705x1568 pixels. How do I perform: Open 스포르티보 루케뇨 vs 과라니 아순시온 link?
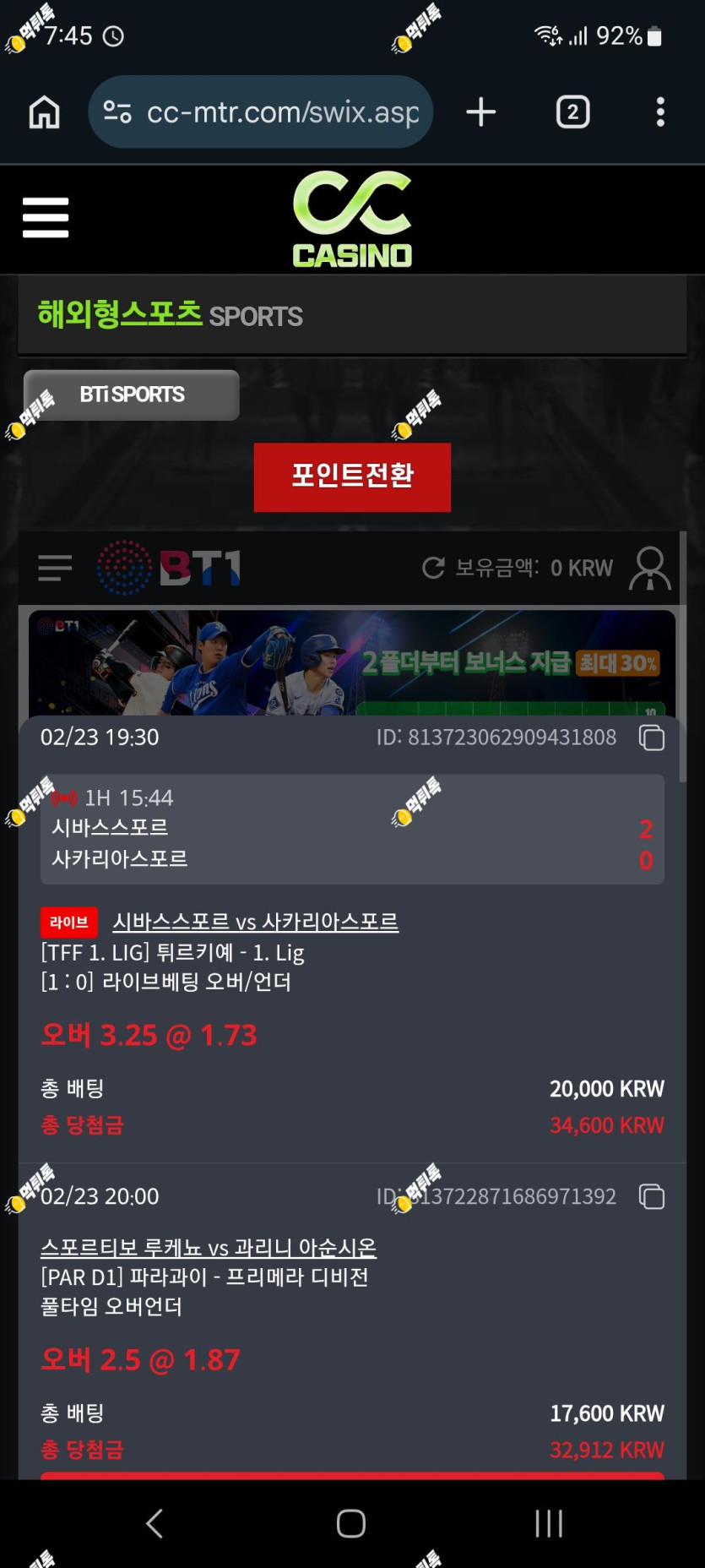pos(209,1248)
